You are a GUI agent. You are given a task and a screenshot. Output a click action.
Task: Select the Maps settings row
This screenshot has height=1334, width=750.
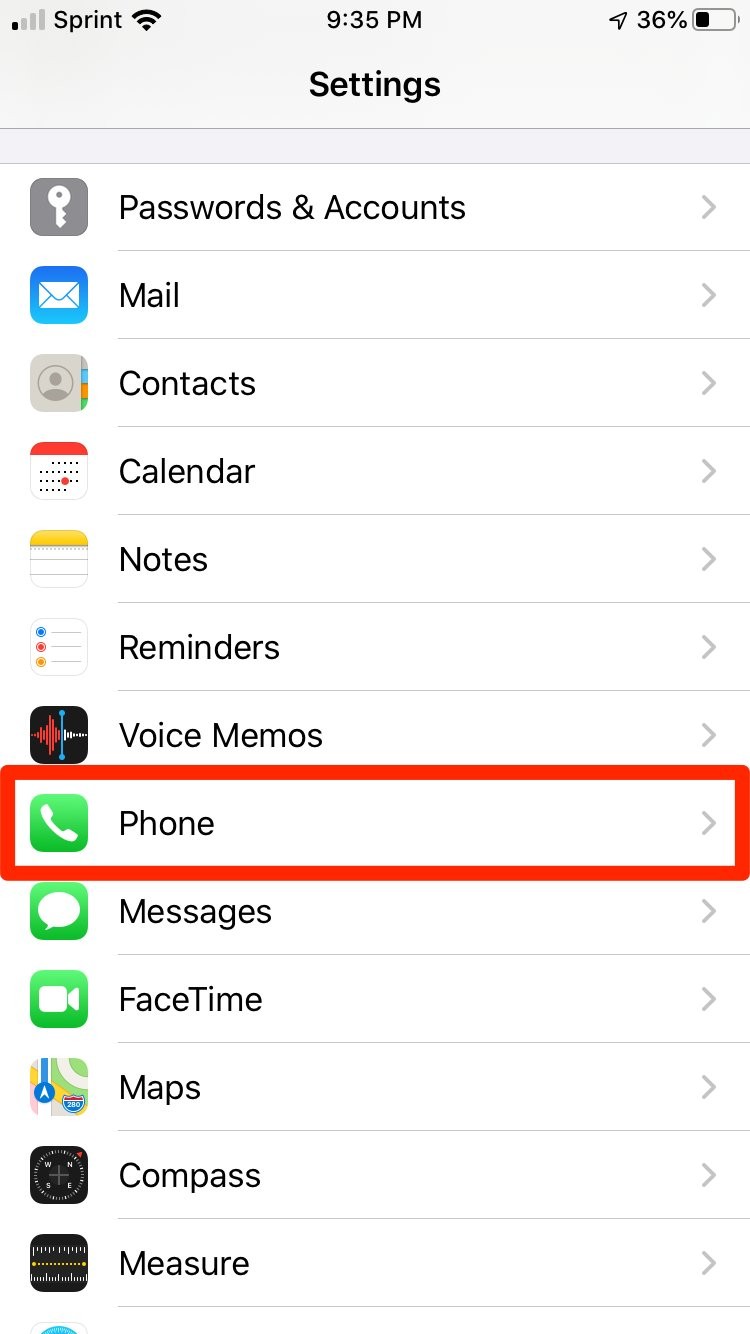(375, 1087)
